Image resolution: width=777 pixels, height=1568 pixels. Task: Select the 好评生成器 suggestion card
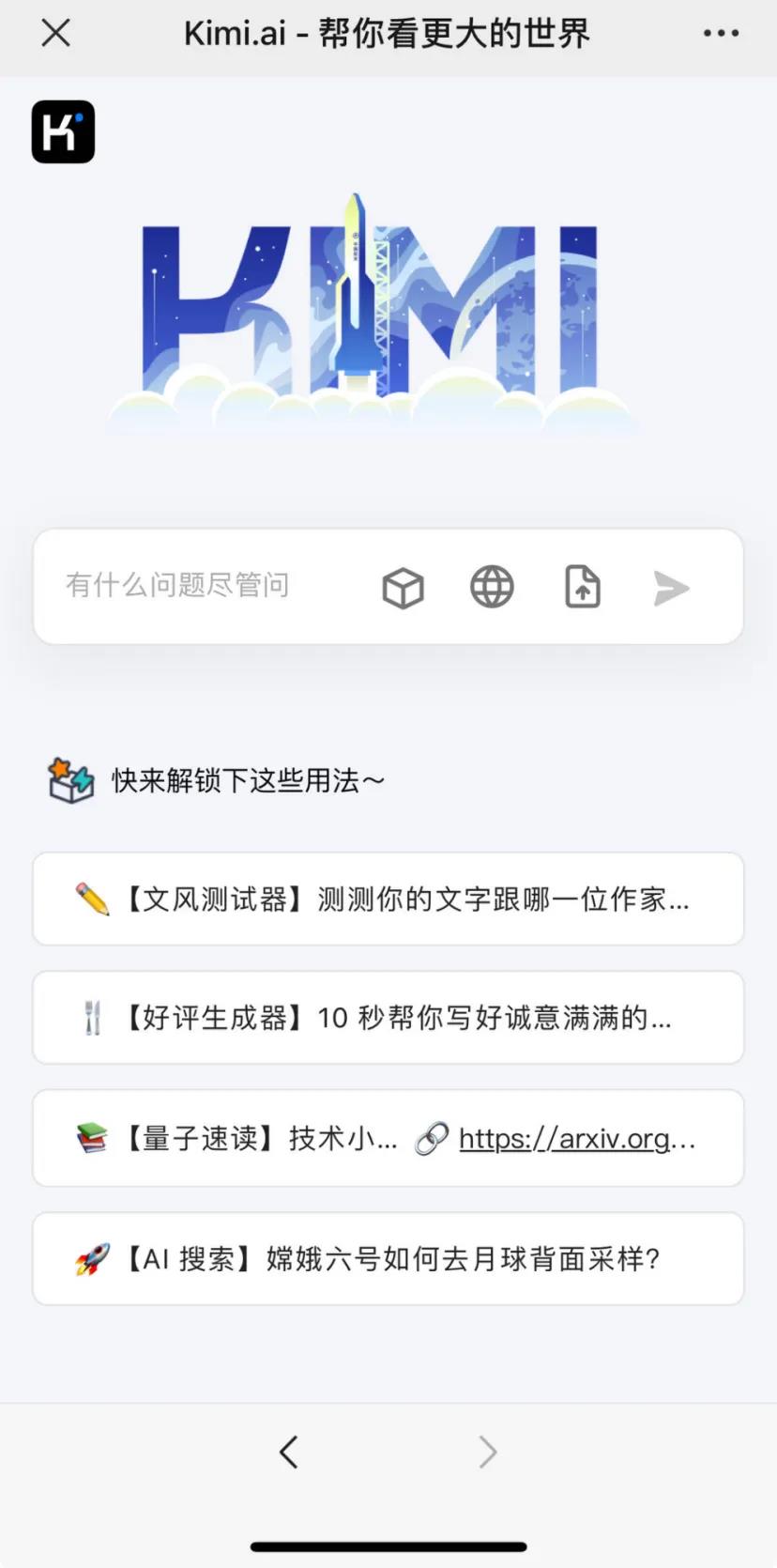tap(388, 1018)
